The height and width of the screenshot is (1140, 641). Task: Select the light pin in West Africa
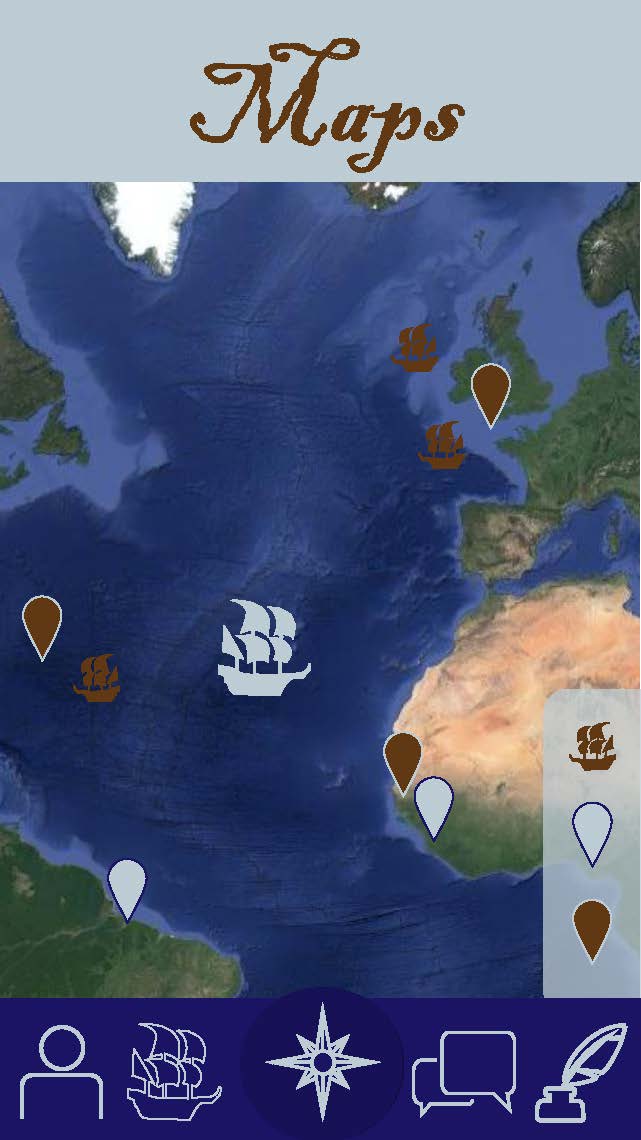(434, 803)
